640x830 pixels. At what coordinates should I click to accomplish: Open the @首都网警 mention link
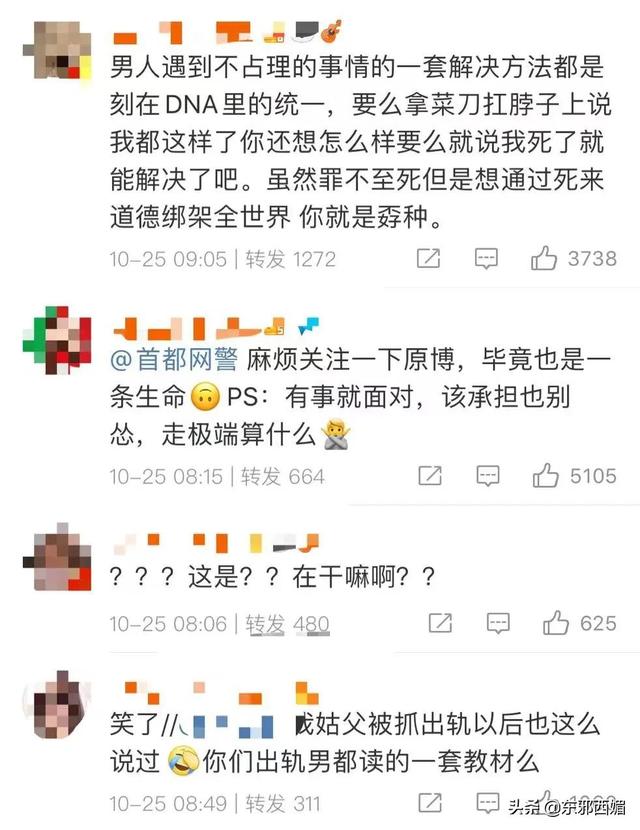[x=165, y=359]
